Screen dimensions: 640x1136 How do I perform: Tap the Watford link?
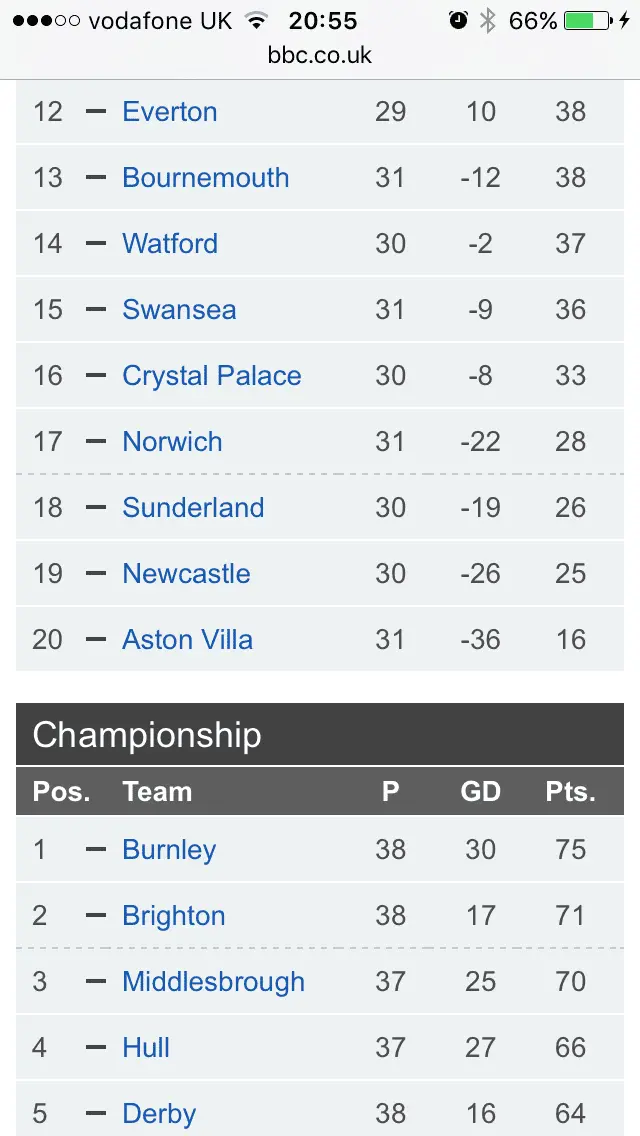pos(169,243)
